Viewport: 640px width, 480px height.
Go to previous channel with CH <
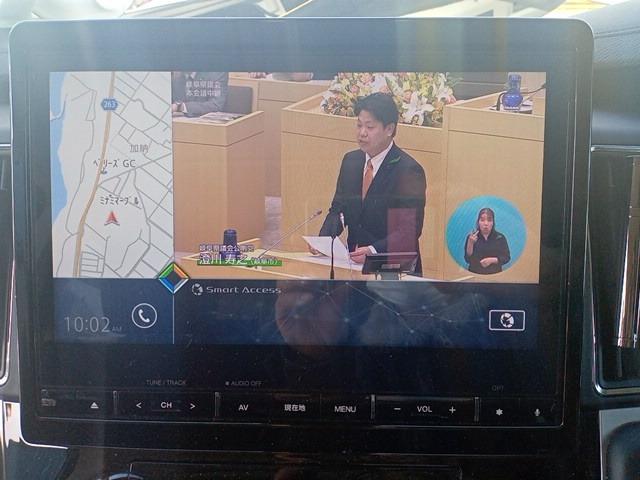[138, 406]
